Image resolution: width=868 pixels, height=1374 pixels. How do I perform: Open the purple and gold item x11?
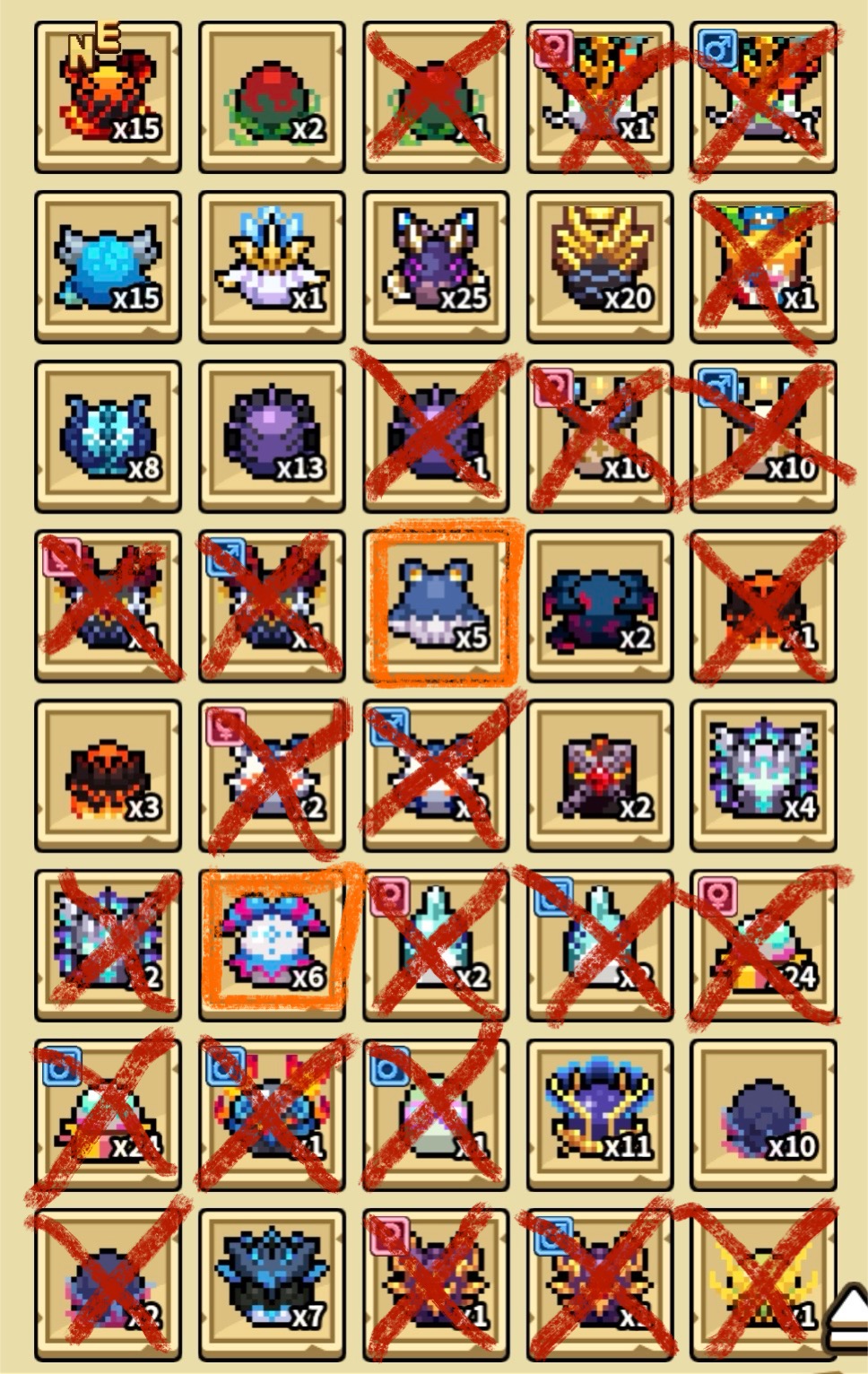599,1114
